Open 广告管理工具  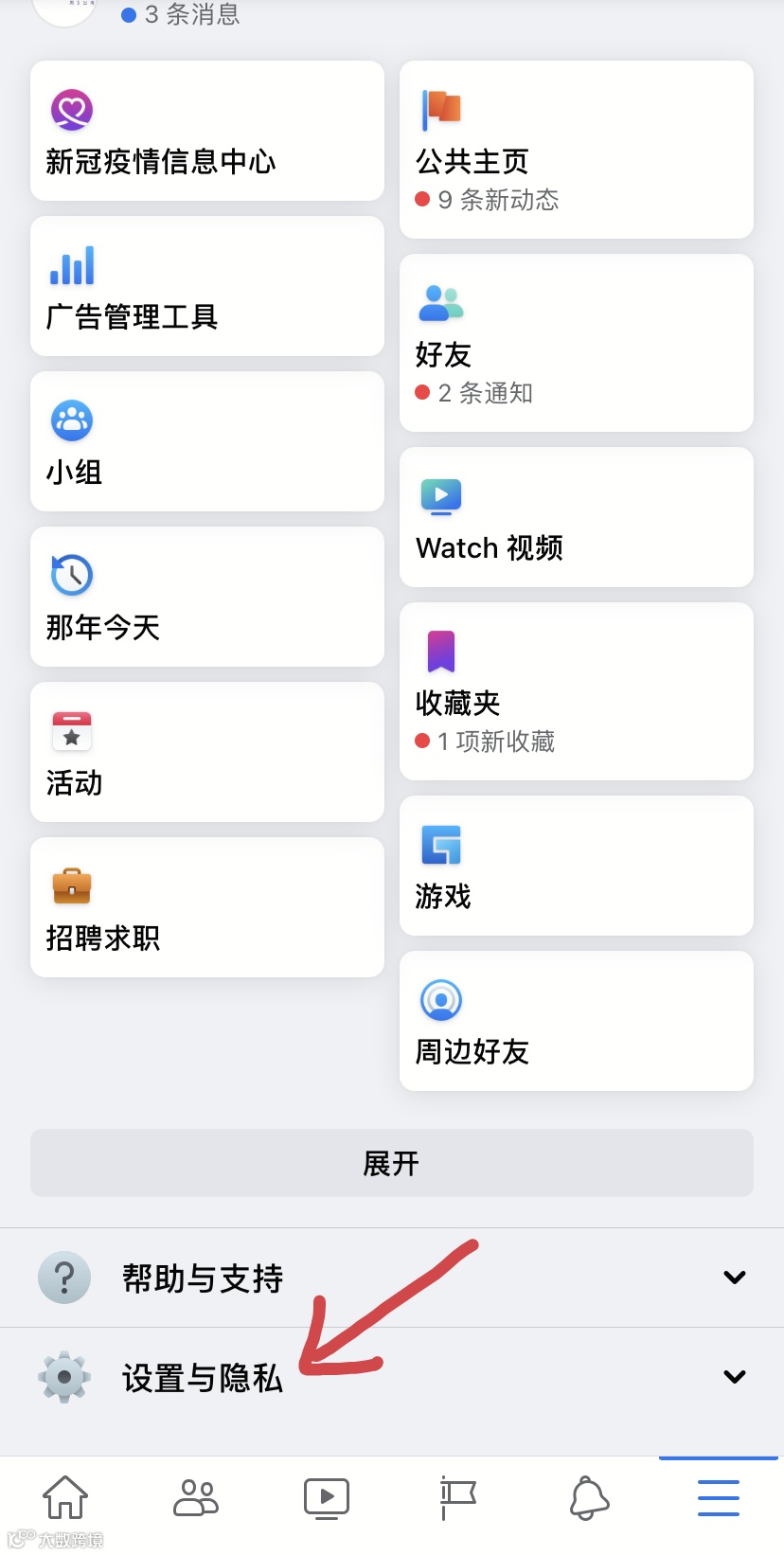pyautogui.click(x=207, y=286)
